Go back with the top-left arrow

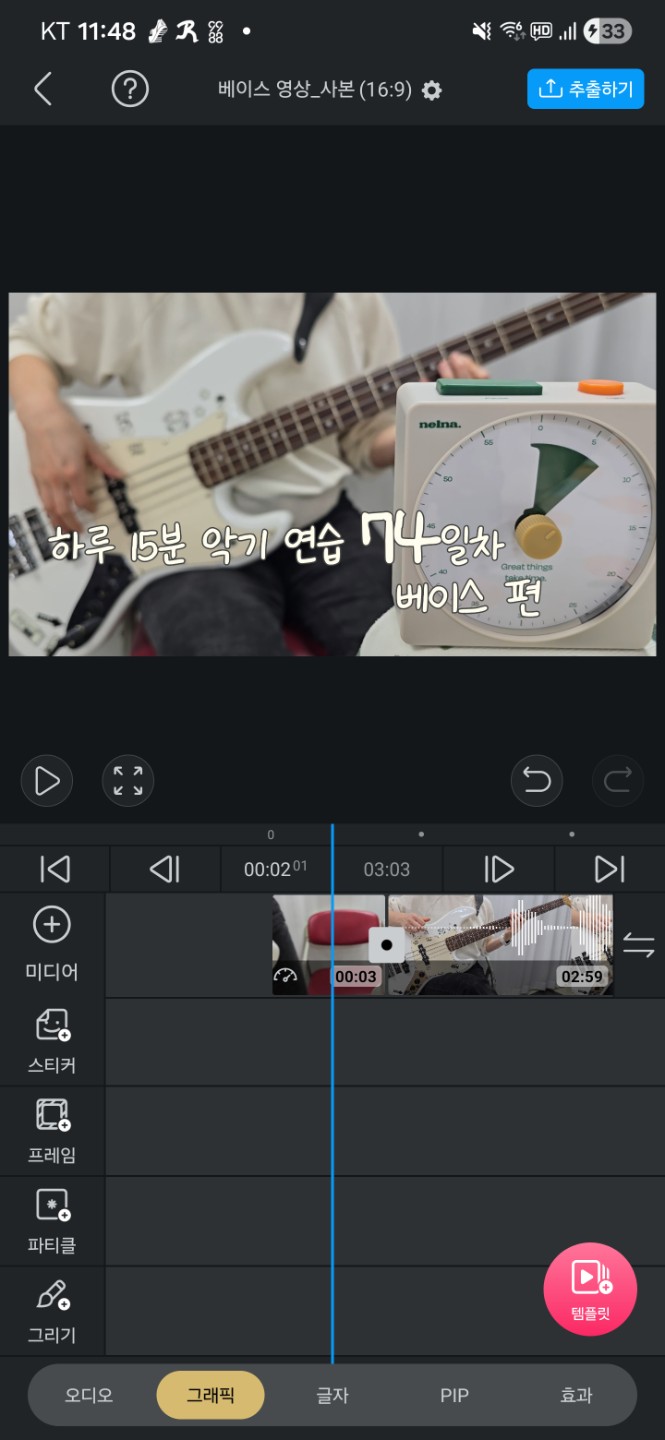coord(43,89)
